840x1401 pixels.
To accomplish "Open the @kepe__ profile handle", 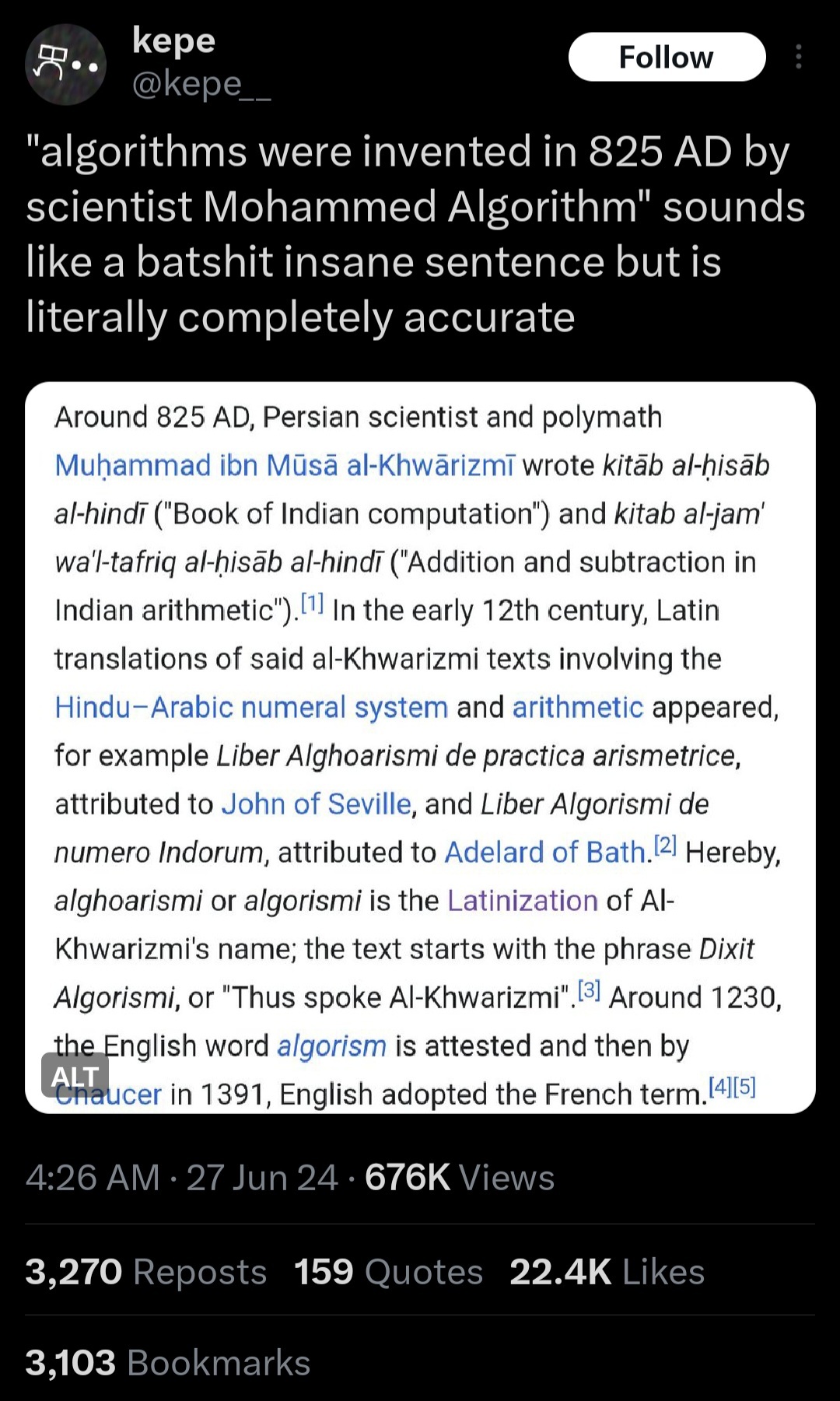I will (x=201, y=84).
